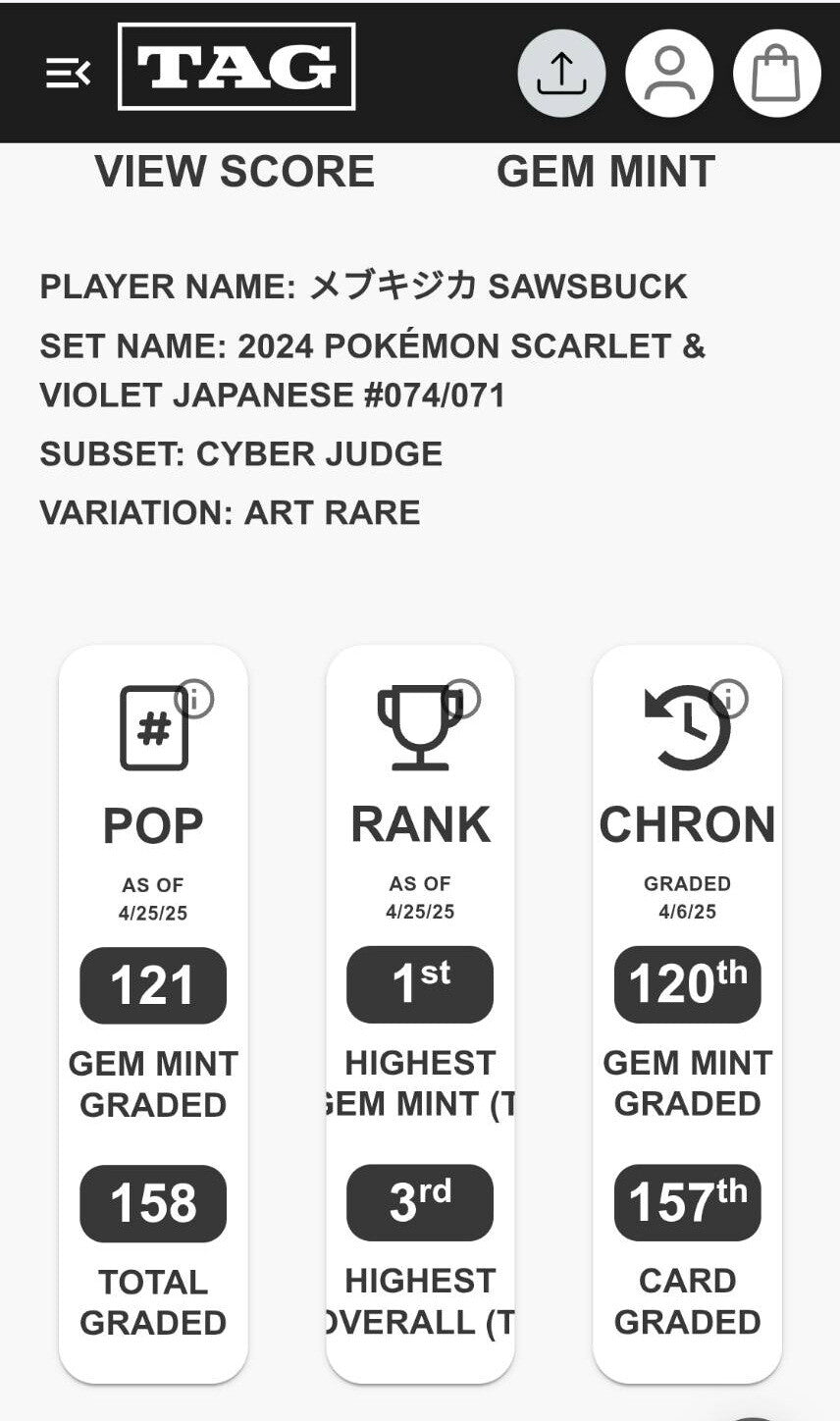Switch to the VIEW SCORE tab
Viewport: 840px width, 1421px height.
[x=234, y=172]
